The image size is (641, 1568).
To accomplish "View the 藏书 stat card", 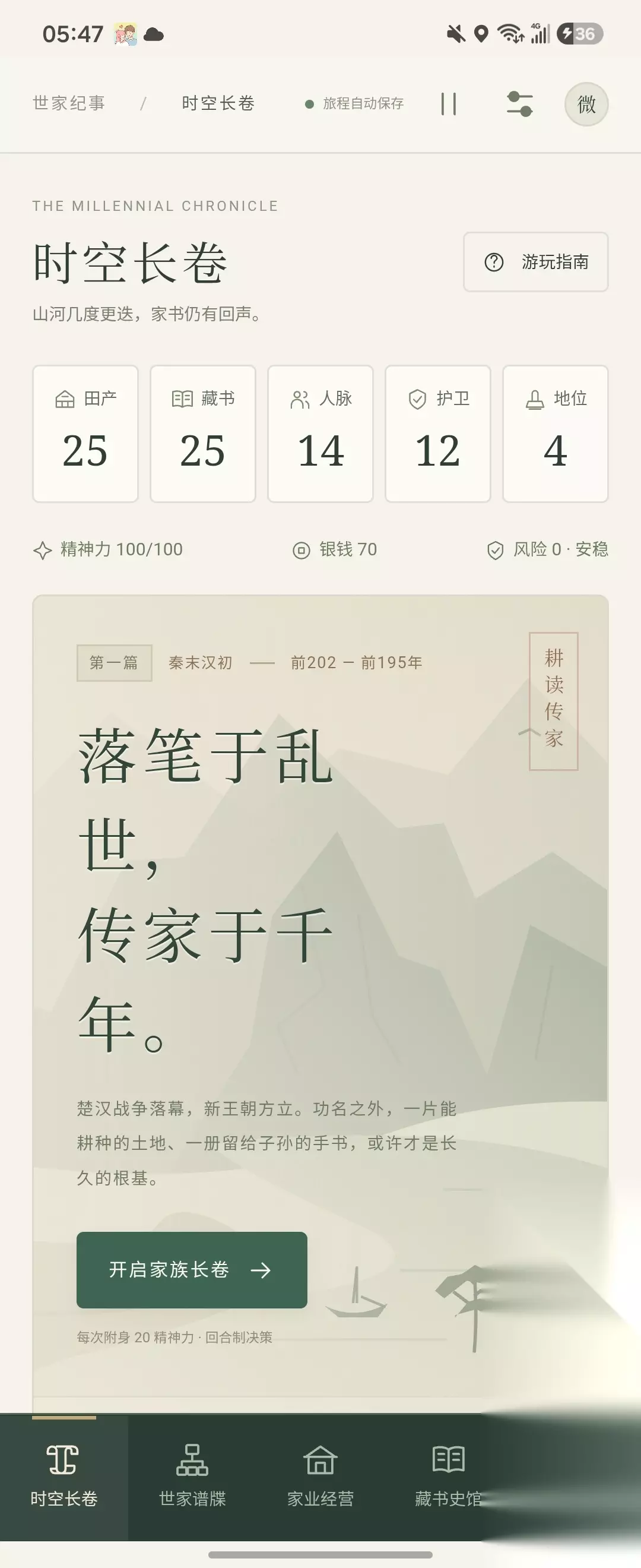I will tap(202, 434).
